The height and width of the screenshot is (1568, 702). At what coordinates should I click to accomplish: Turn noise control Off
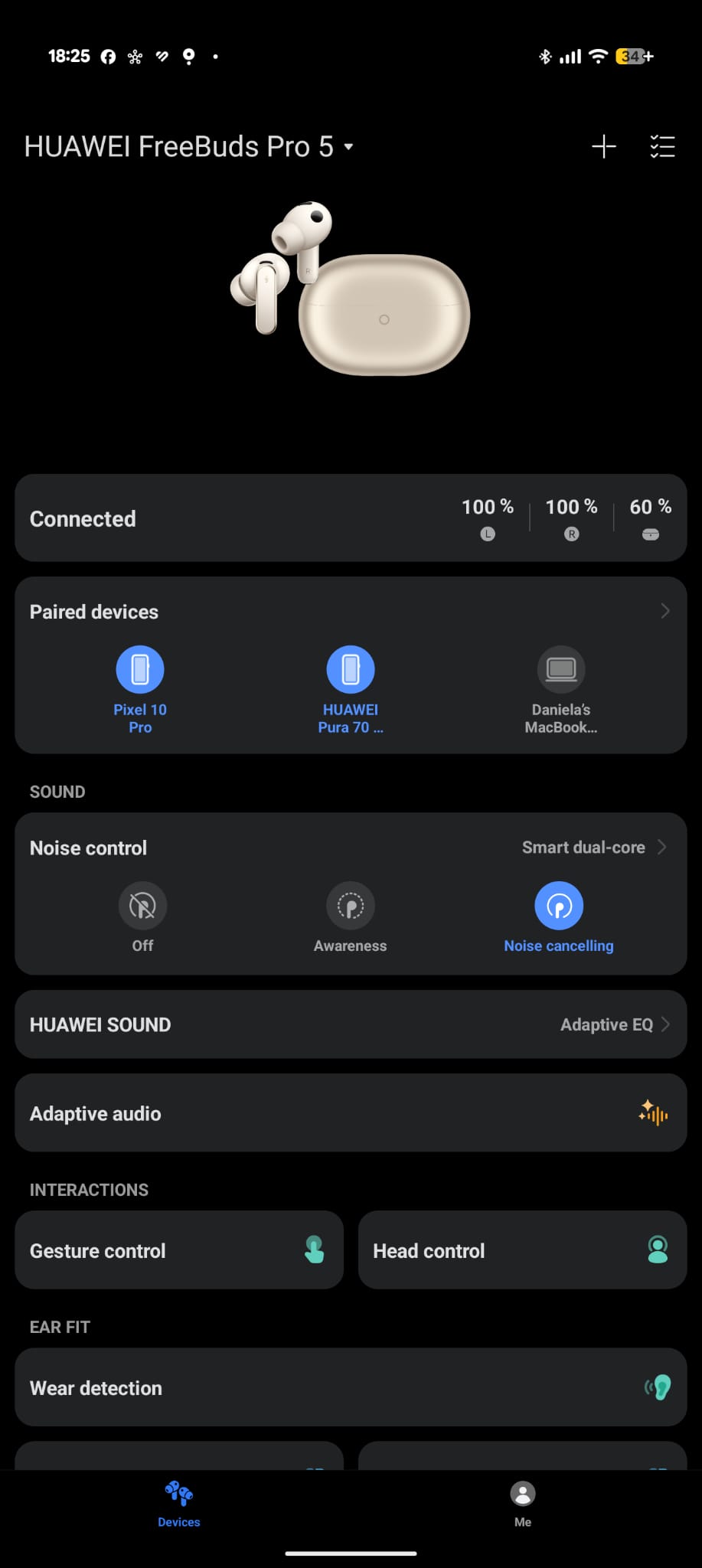142,906
